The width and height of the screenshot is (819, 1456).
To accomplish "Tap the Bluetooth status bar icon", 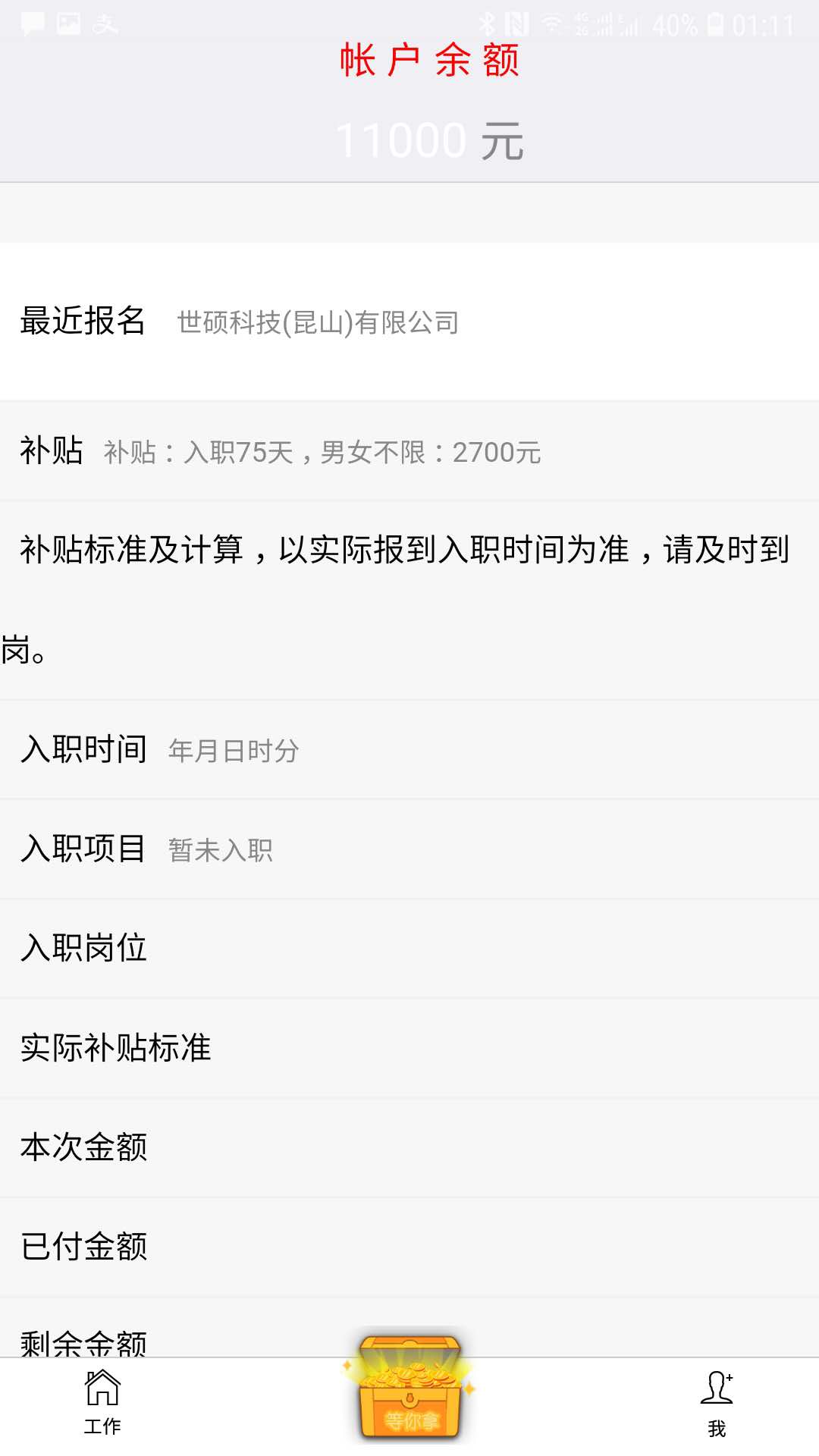I will click(487, 24).
